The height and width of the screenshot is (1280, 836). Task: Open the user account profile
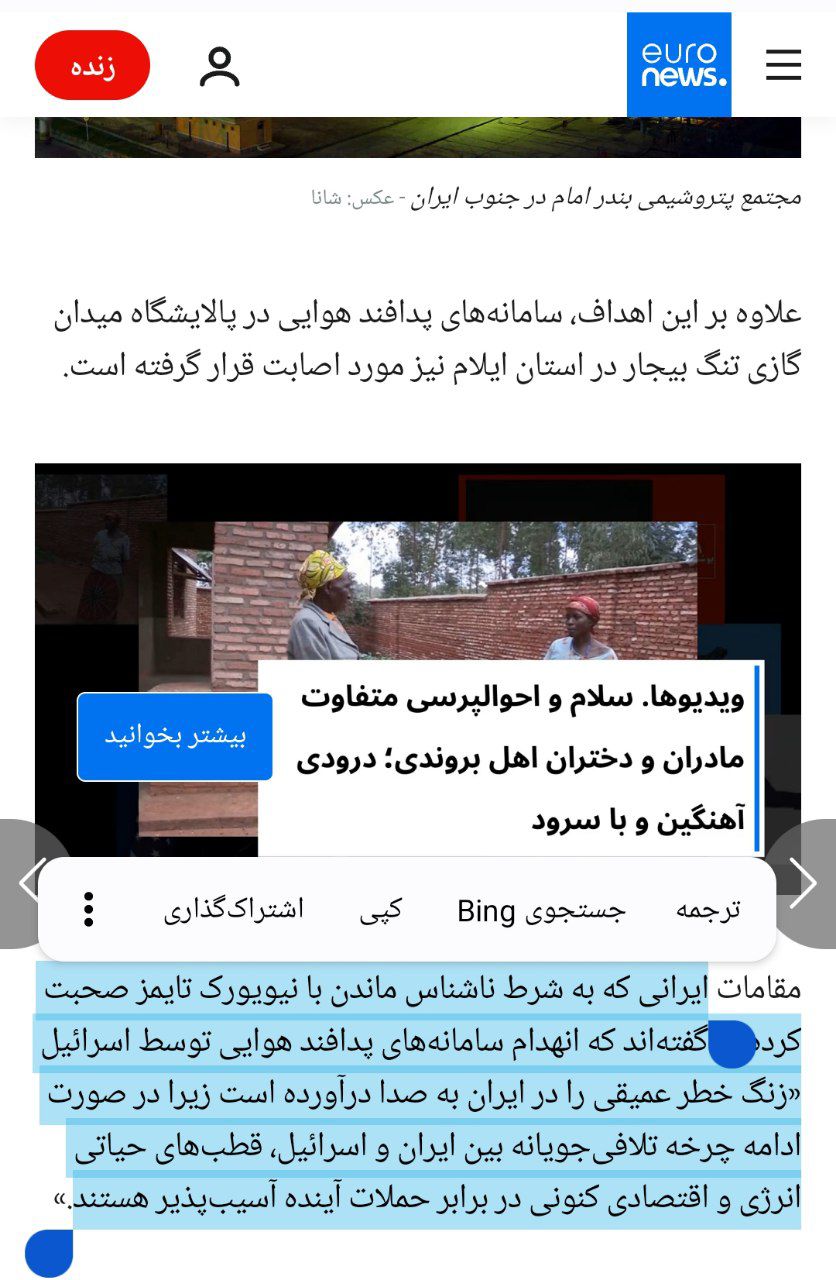(219, 66)
